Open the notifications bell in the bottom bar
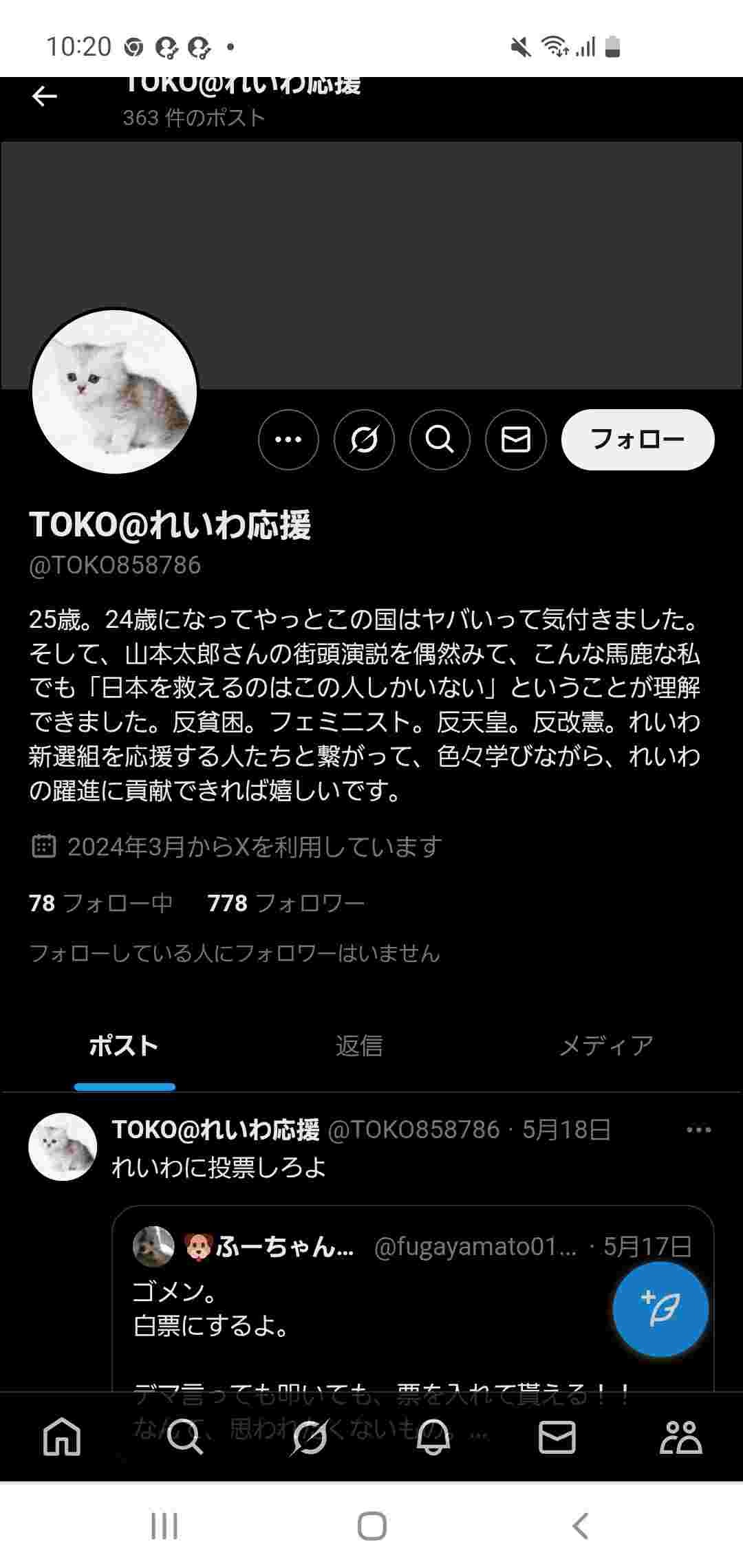This screenshot has height=1568, width=743. coord(433,1437)
